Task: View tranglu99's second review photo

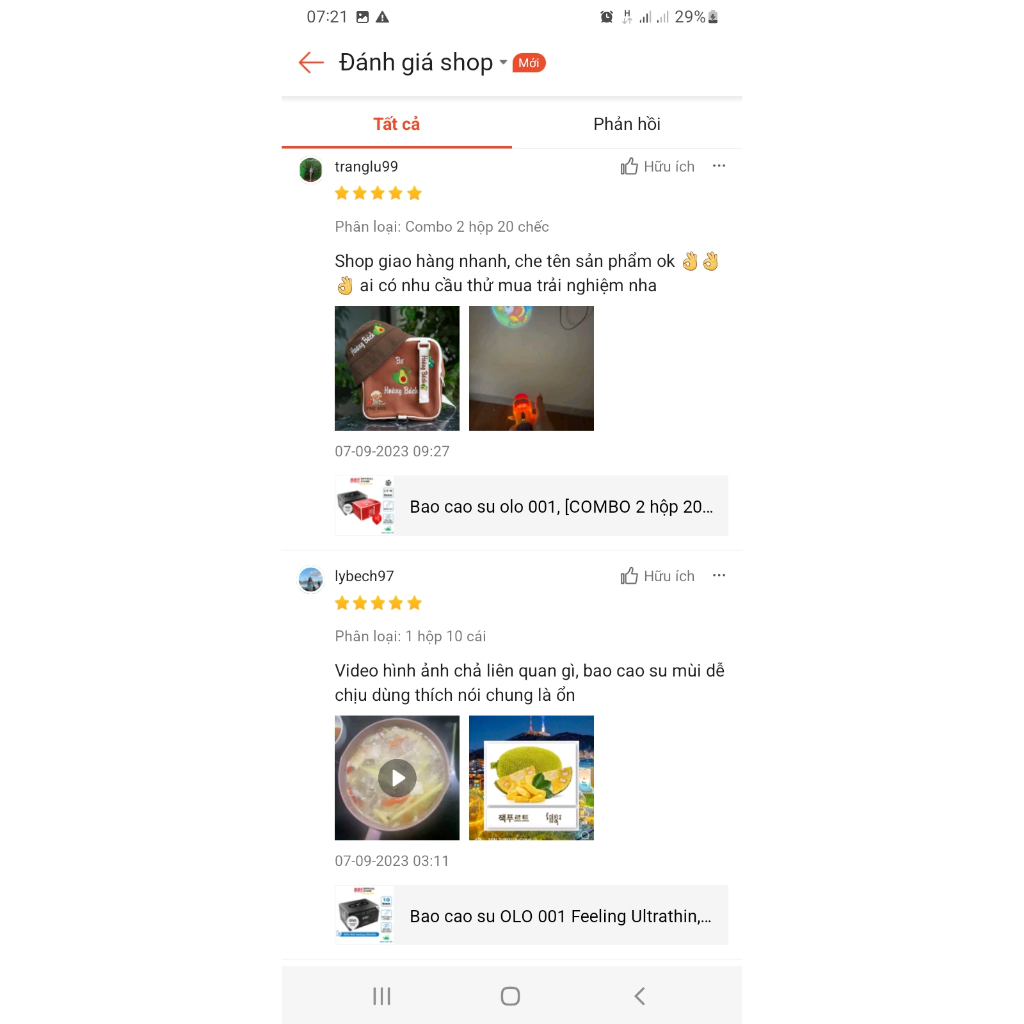Action: [x=531, y=368]
